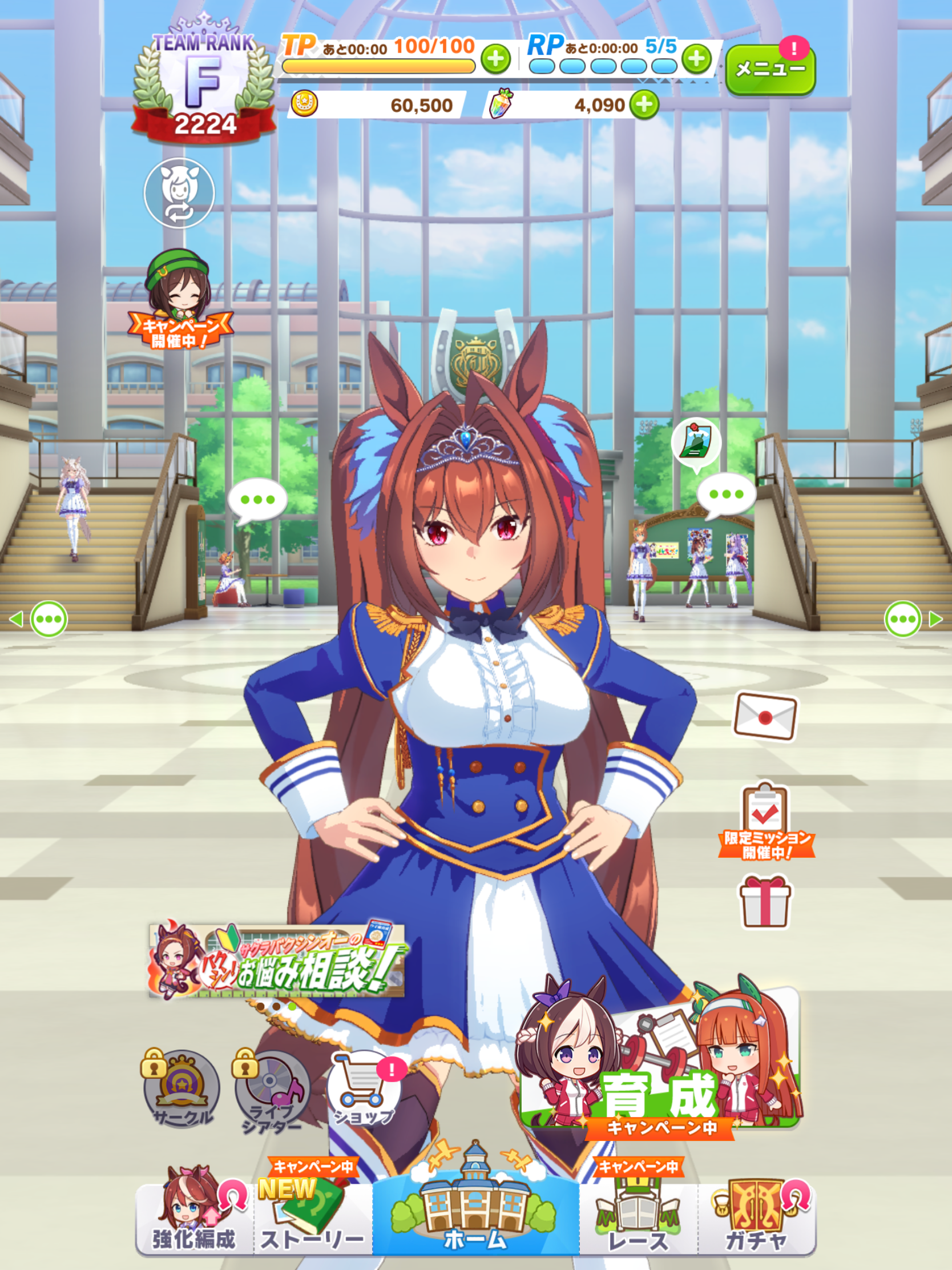Open the お悩み相談 event banner
This screenshot has height=1270, width=952.
(x=277, y=961)
